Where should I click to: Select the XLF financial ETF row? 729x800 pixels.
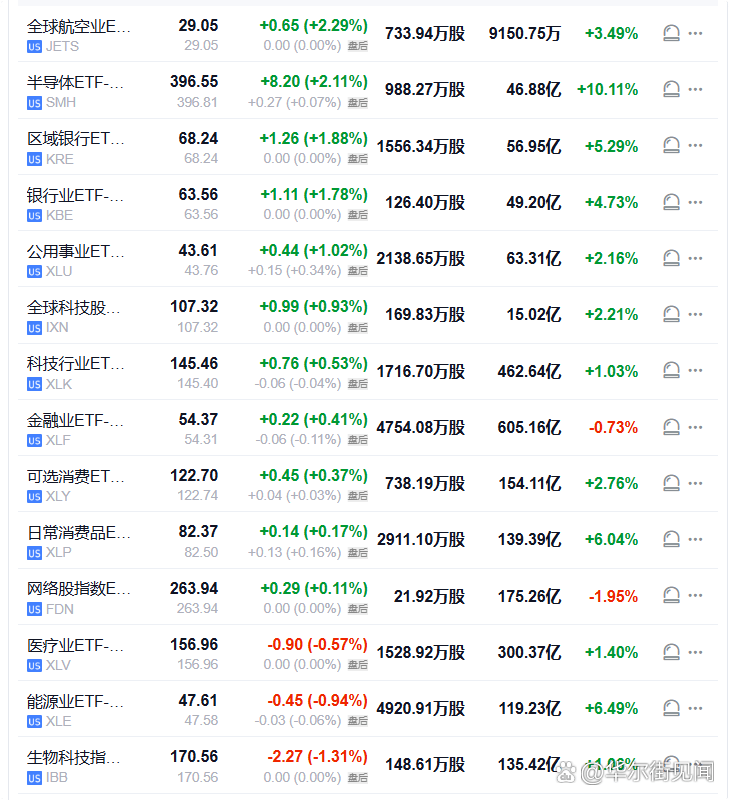[x=80, y=428]
